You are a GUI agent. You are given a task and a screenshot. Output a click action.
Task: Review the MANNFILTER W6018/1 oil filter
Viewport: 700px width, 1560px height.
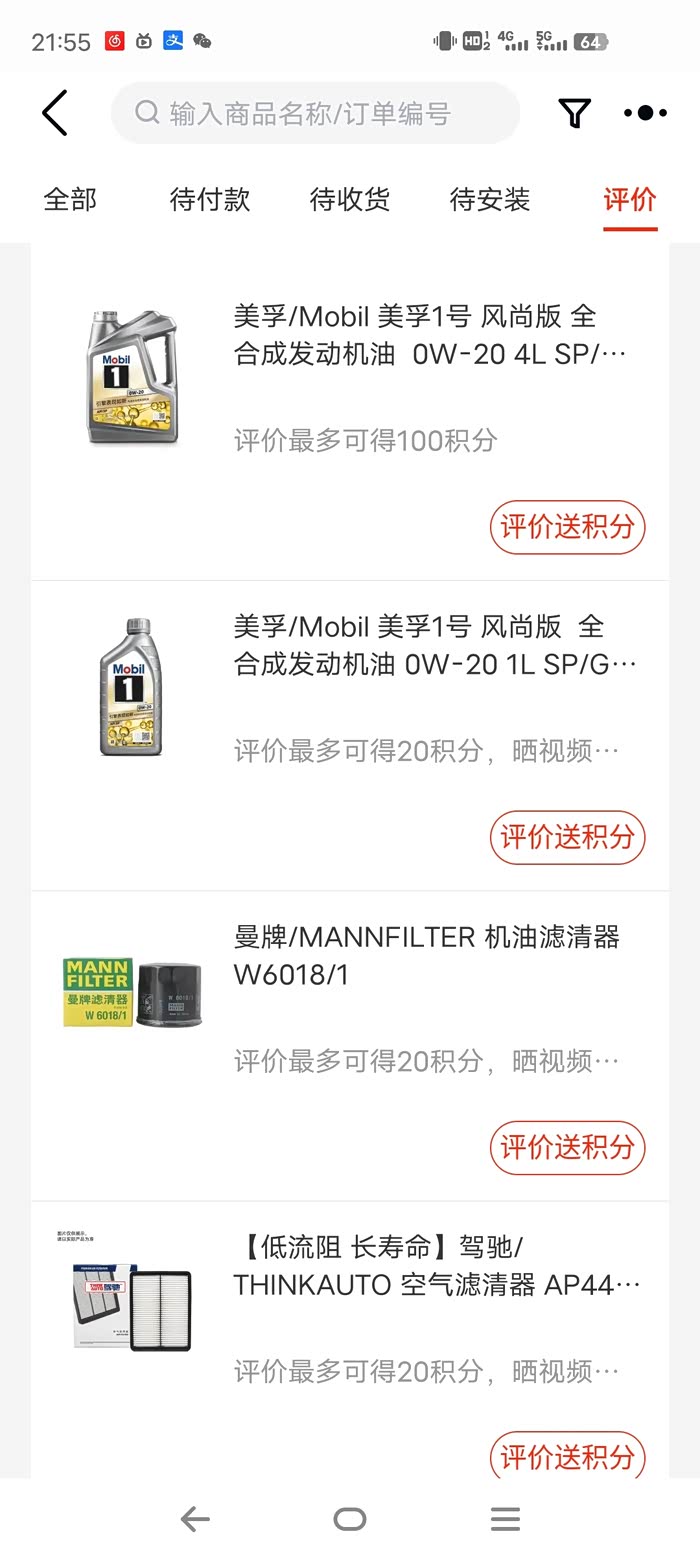click(567, 1147)
